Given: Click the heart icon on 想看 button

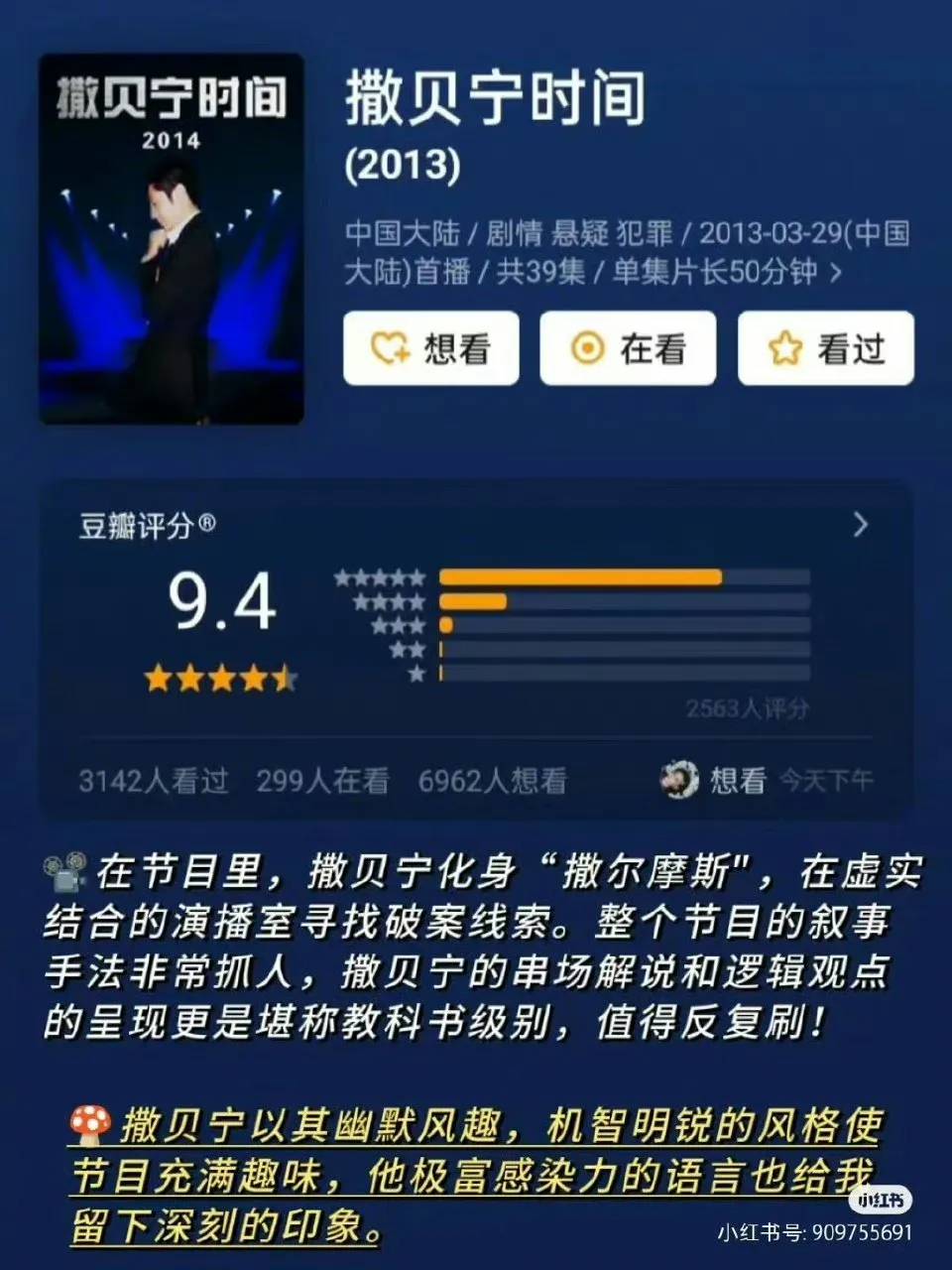Looking at the screenshot, I should click(x=389, y=346).
